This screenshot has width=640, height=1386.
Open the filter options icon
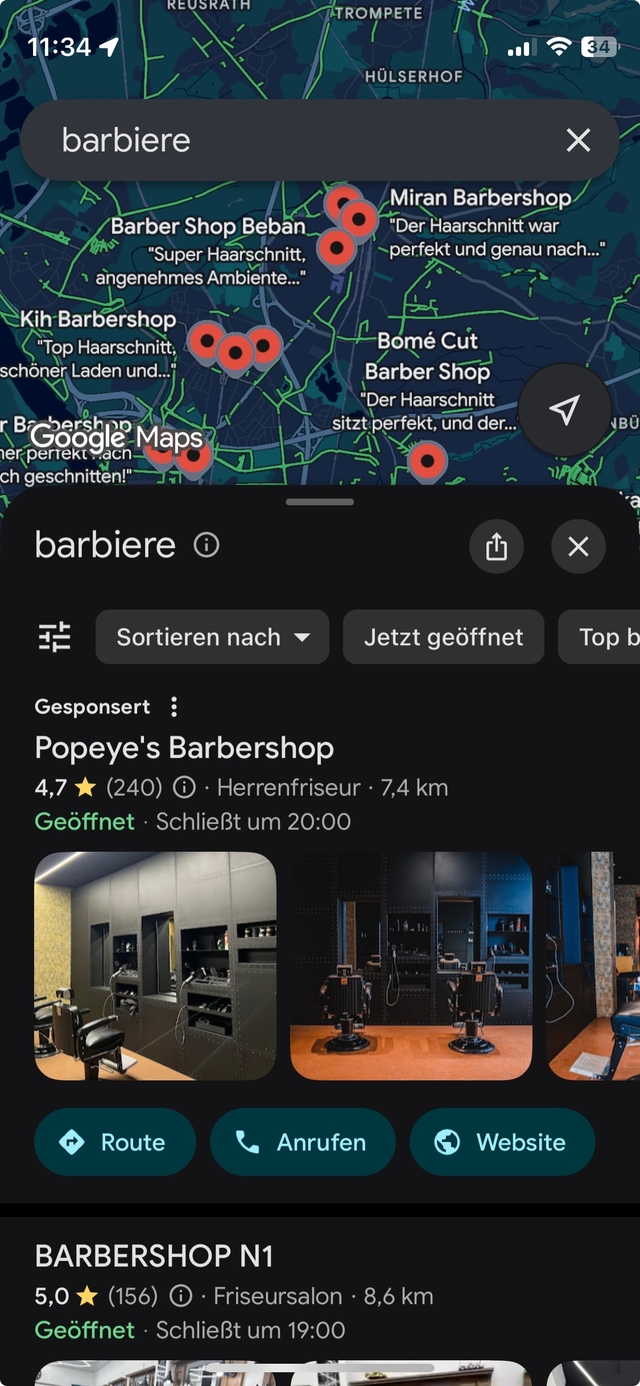(55, 637)
